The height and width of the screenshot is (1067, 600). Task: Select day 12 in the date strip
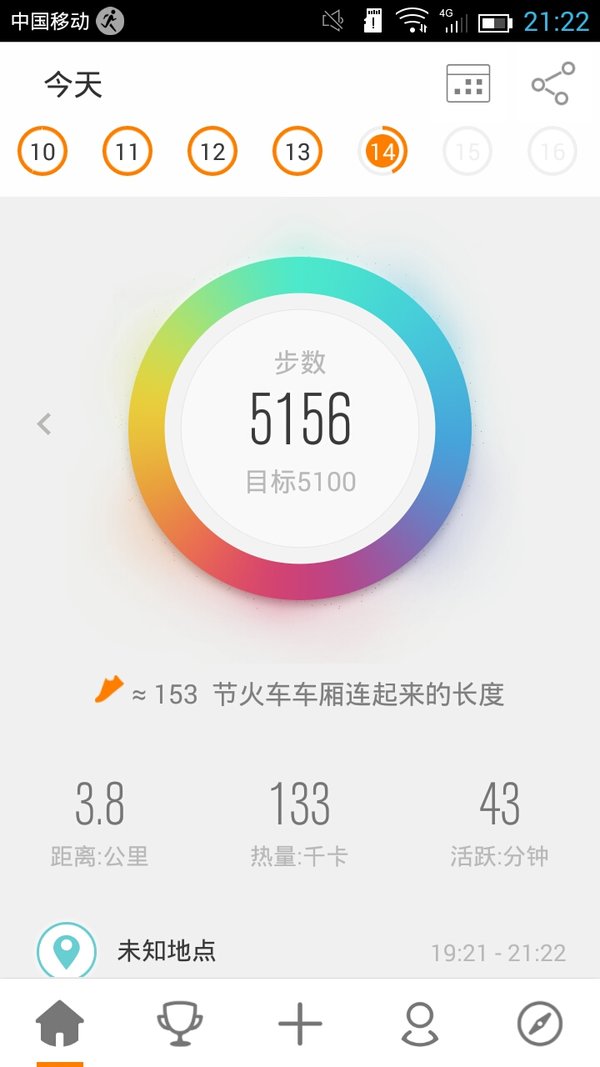(x=212, y=151)
